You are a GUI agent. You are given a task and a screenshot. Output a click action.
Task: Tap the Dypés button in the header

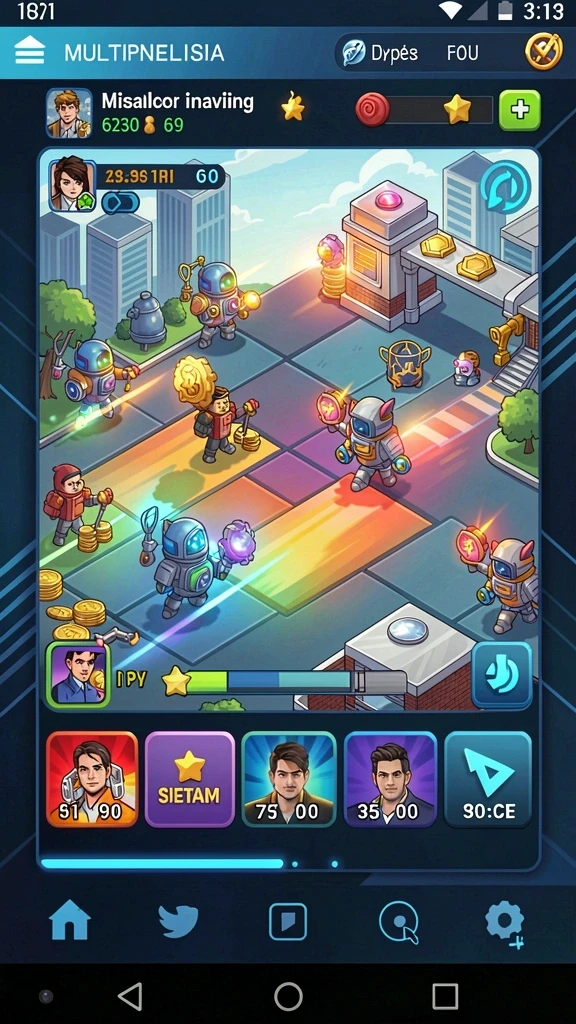point(381,53)
